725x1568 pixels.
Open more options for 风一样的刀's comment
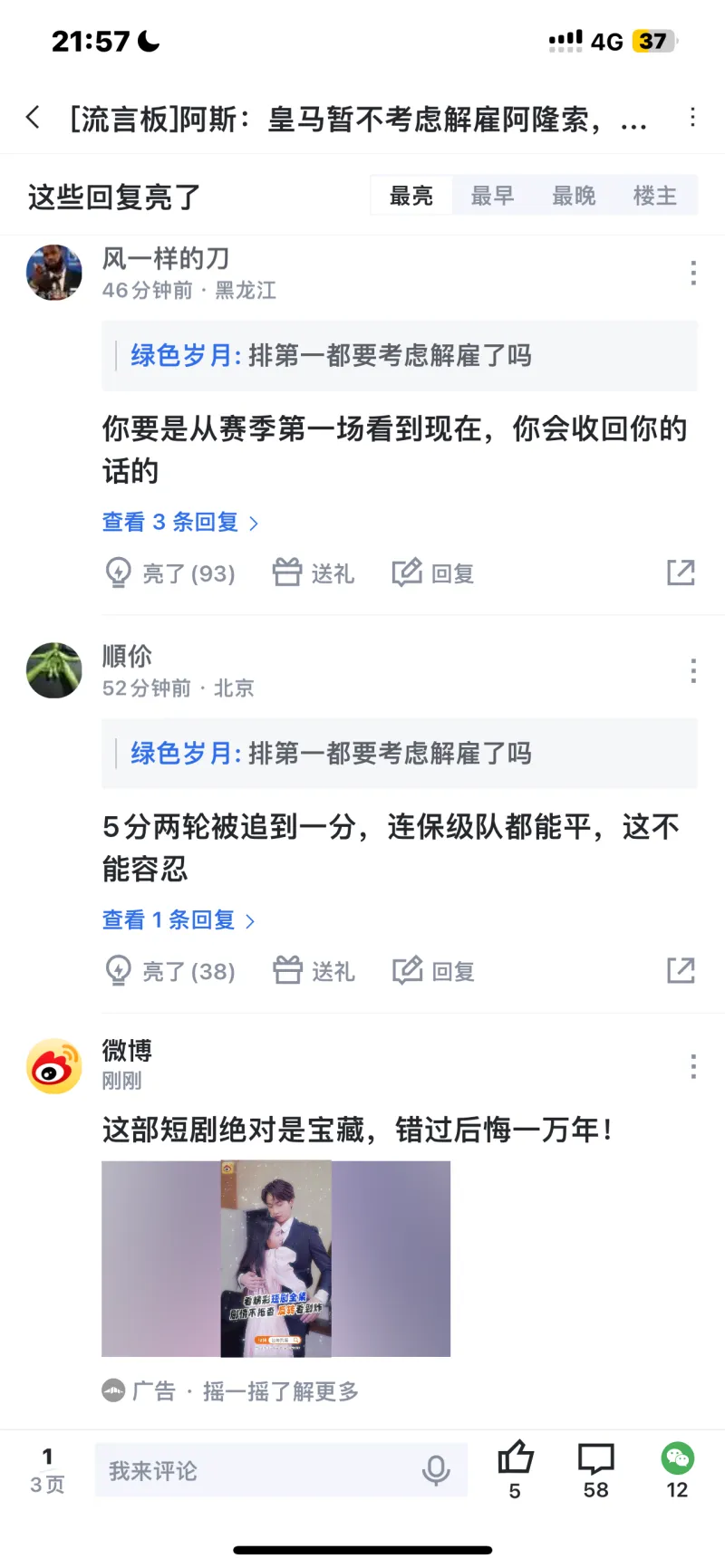pos(693,273)
